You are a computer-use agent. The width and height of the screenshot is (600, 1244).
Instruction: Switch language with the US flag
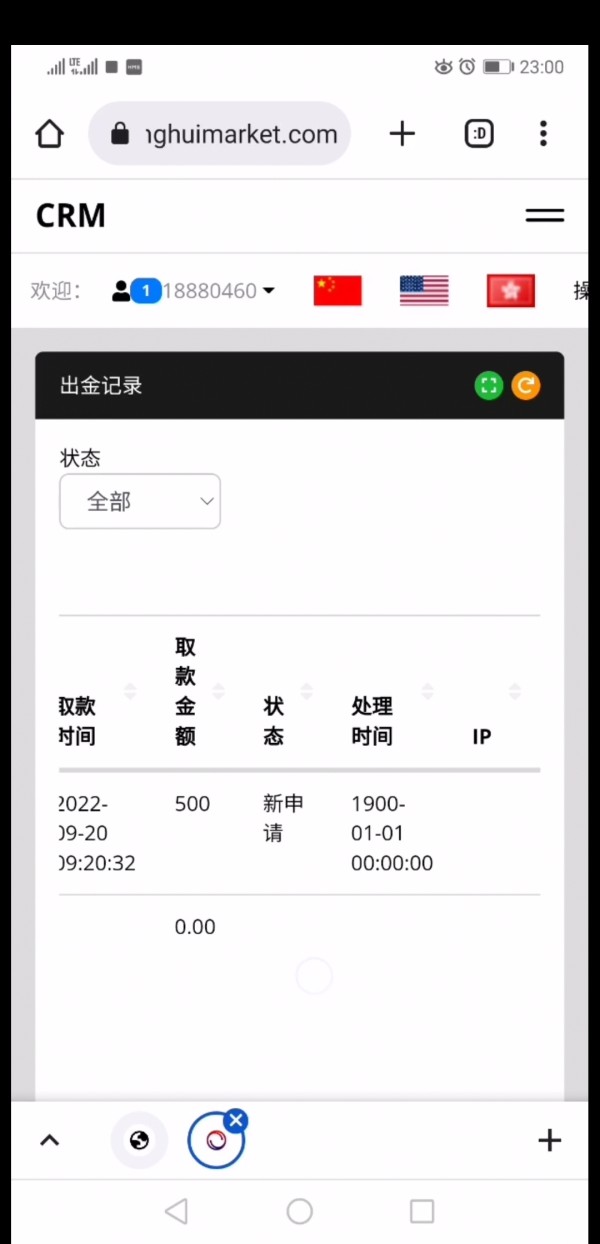coord(424,291)
